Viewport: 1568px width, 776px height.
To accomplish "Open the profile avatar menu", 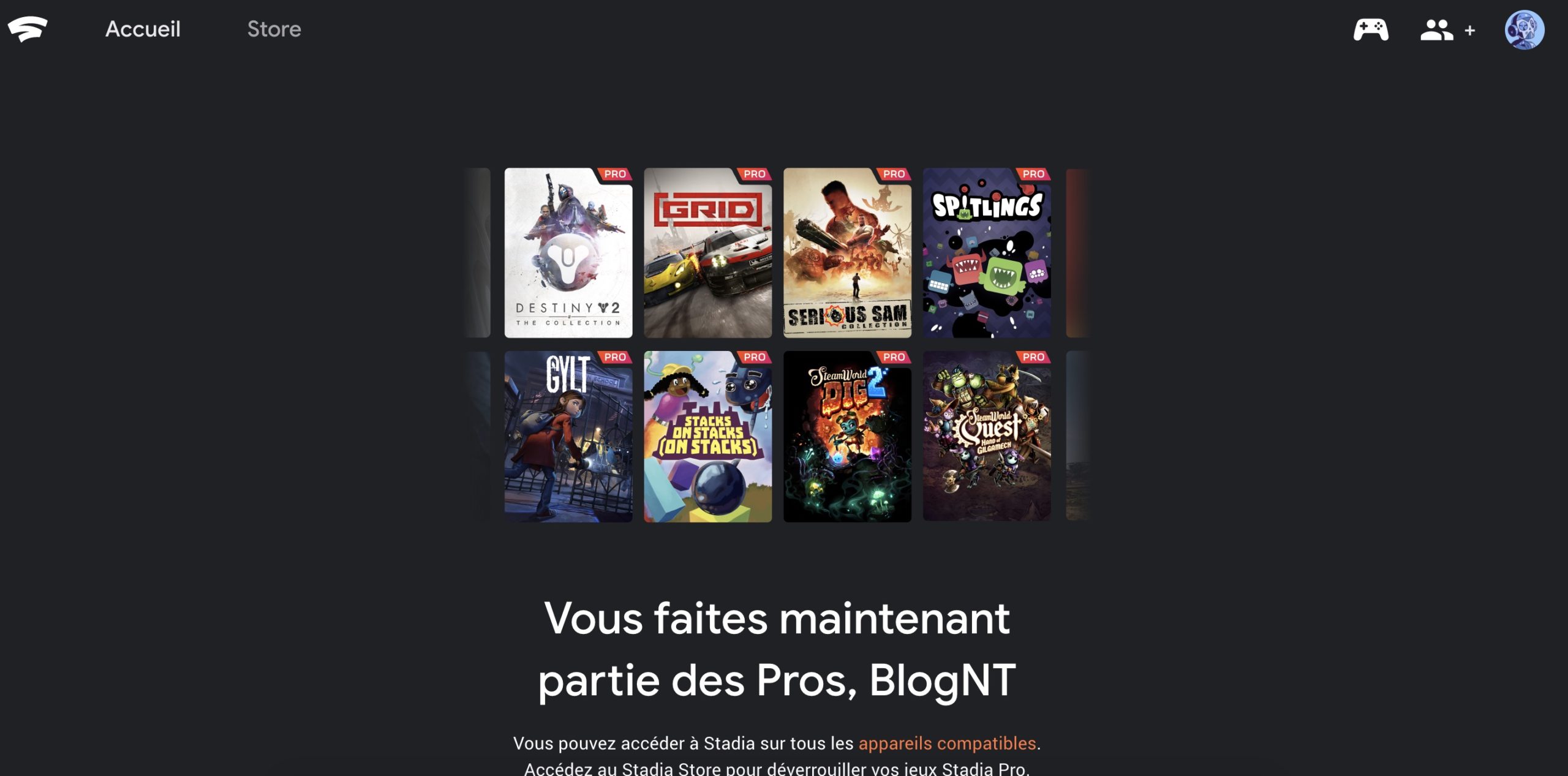I will (x=1524, y=29).
